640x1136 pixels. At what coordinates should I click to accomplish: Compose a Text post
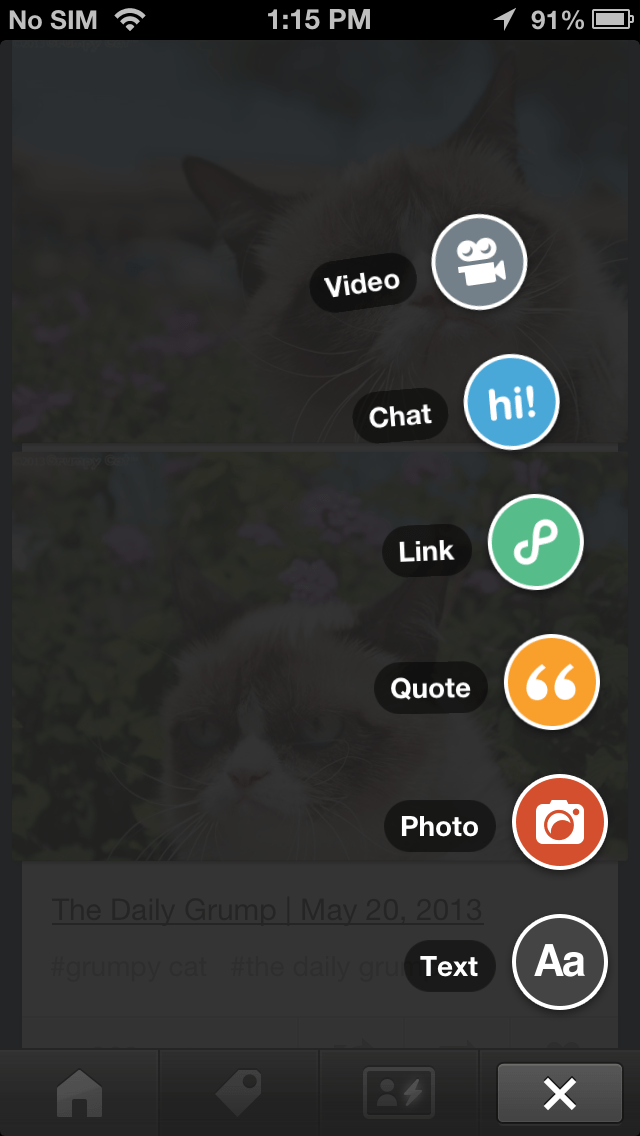559,962
